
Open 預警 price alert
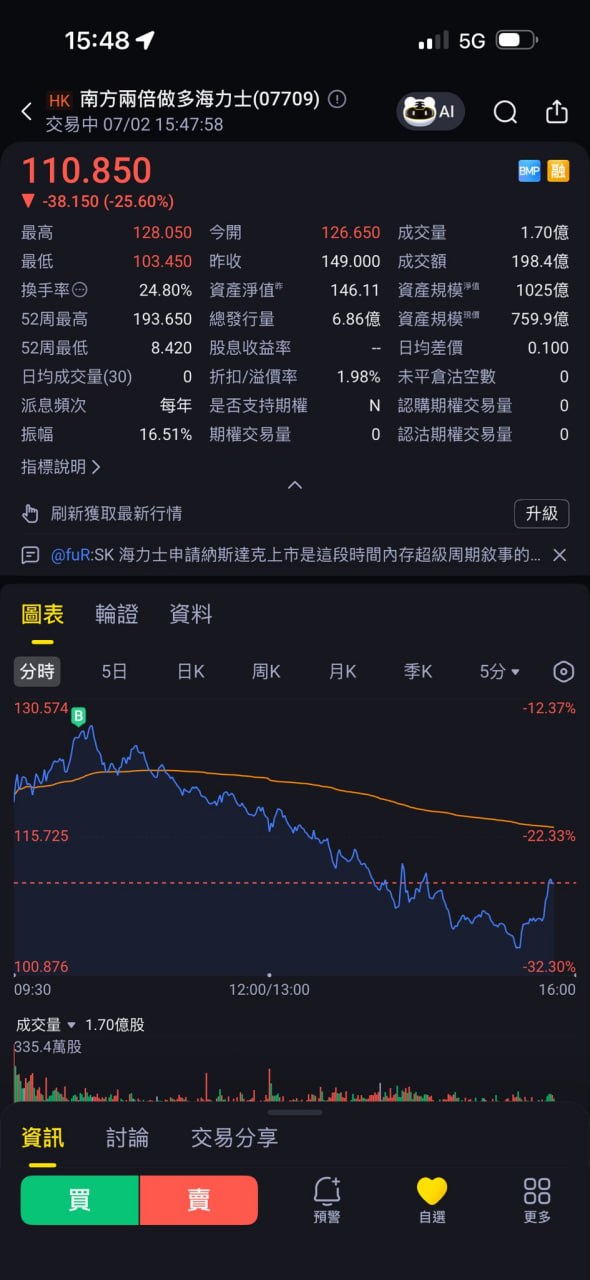(327, 1200)
